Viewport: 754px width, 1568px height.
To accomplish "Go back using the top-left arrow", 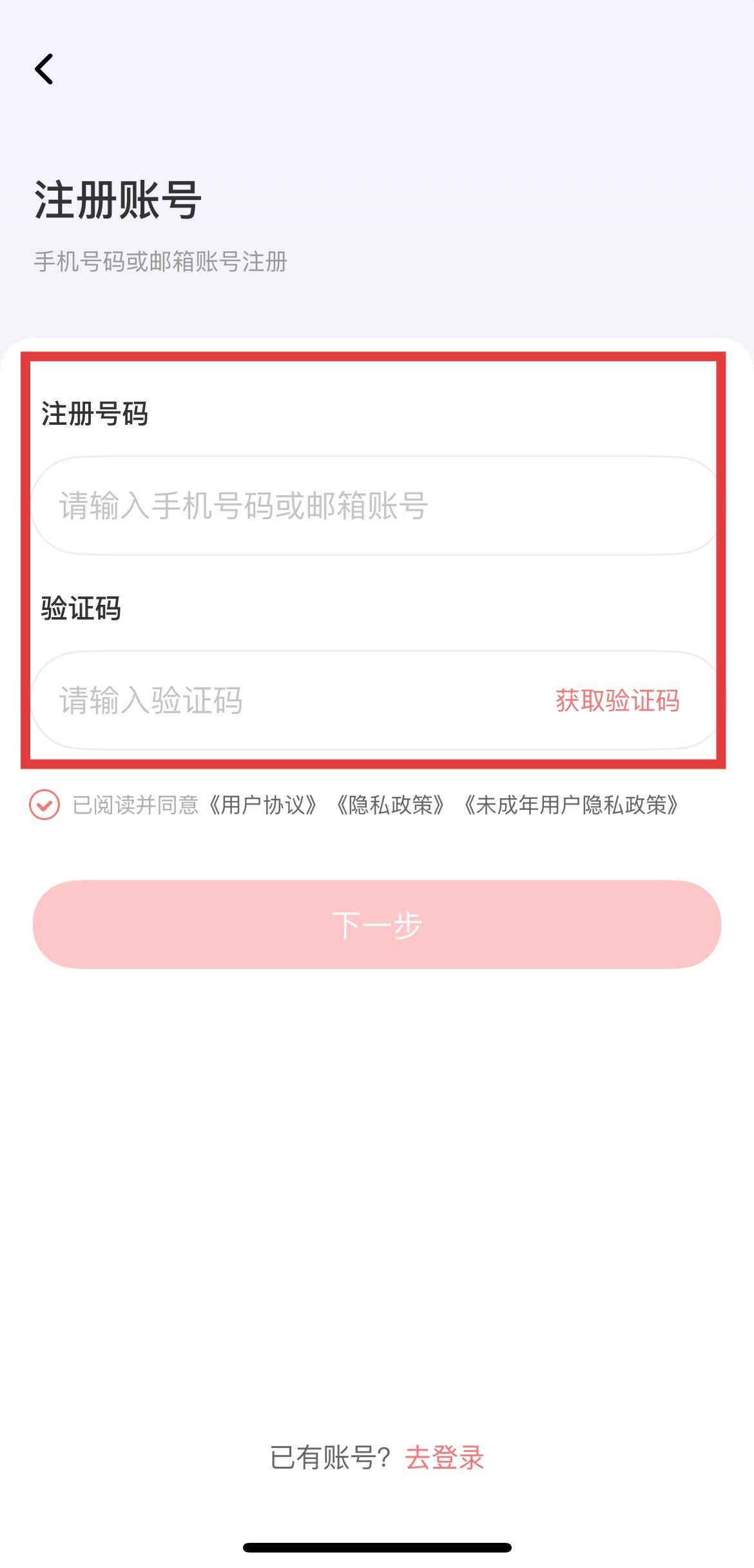I will coord(44,69).
